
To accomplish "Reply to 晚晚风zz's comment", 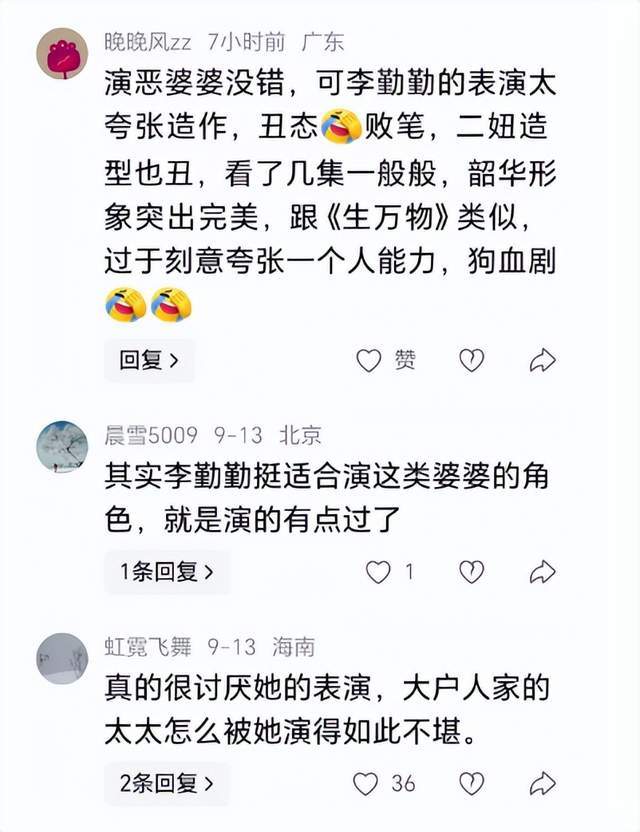I will [x=149, y=360].
